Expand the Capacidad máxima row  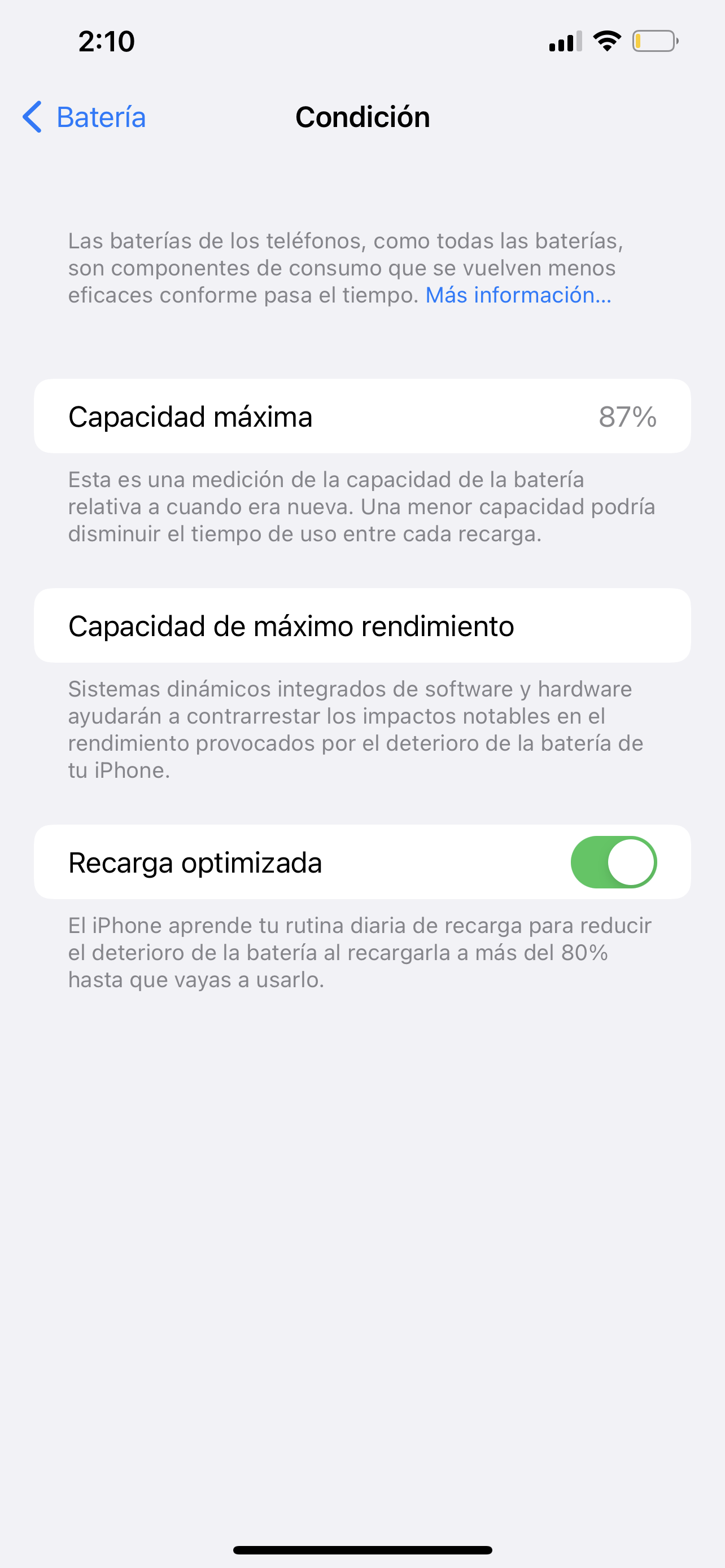[362, 417]
